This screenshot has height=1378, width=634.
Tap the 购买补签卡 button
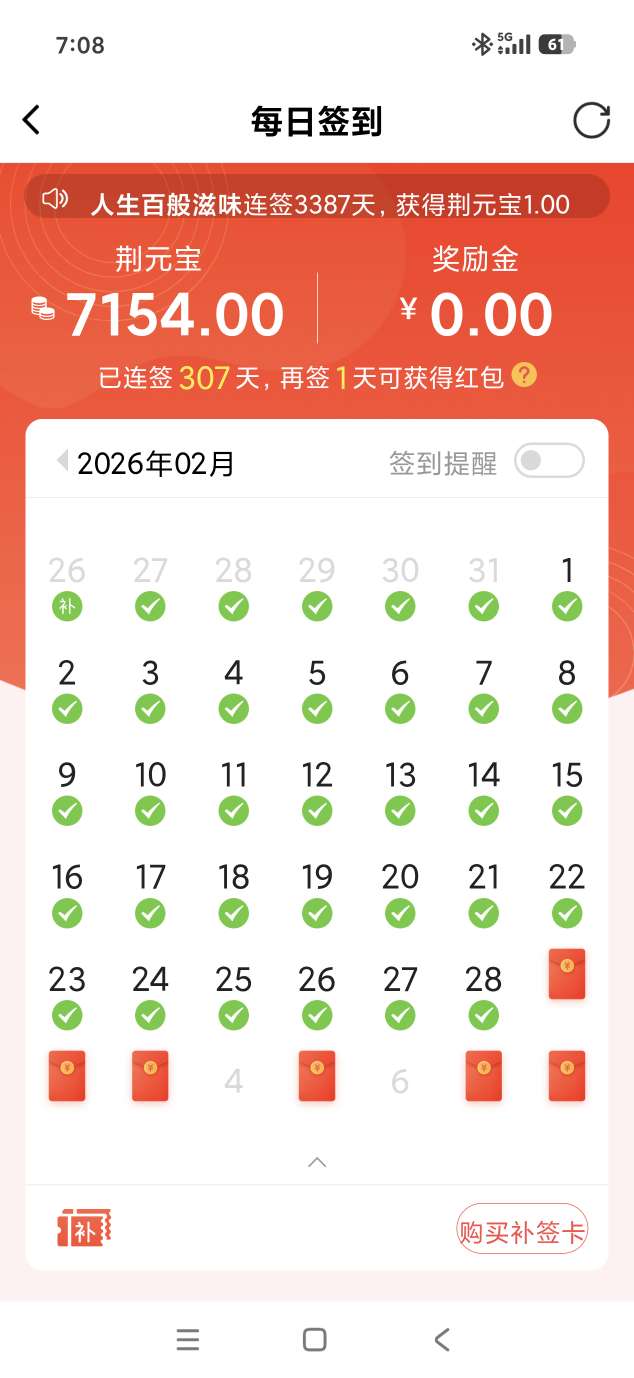(x=521, y=1230)
